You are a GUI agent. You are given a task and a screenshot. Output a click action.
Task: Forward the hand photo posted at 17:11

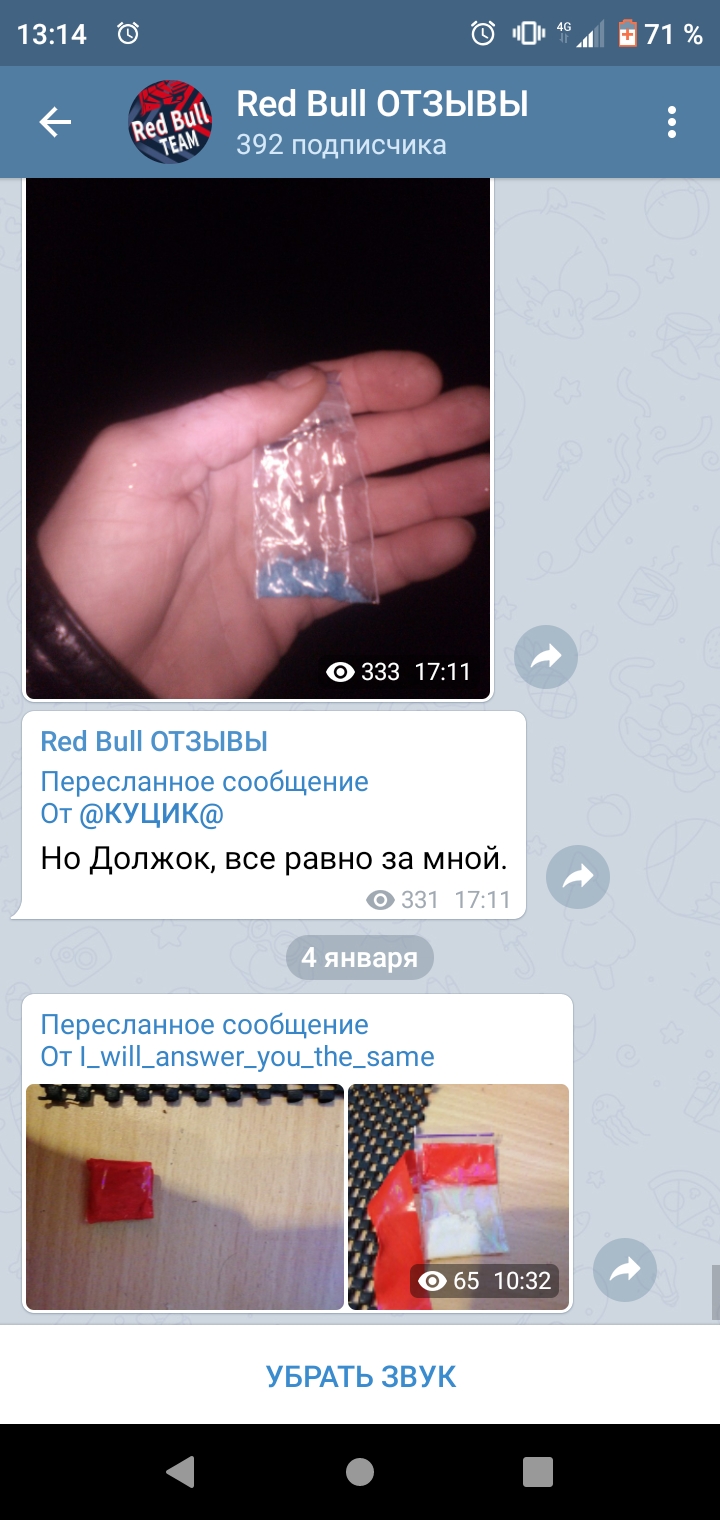(546, 657)
